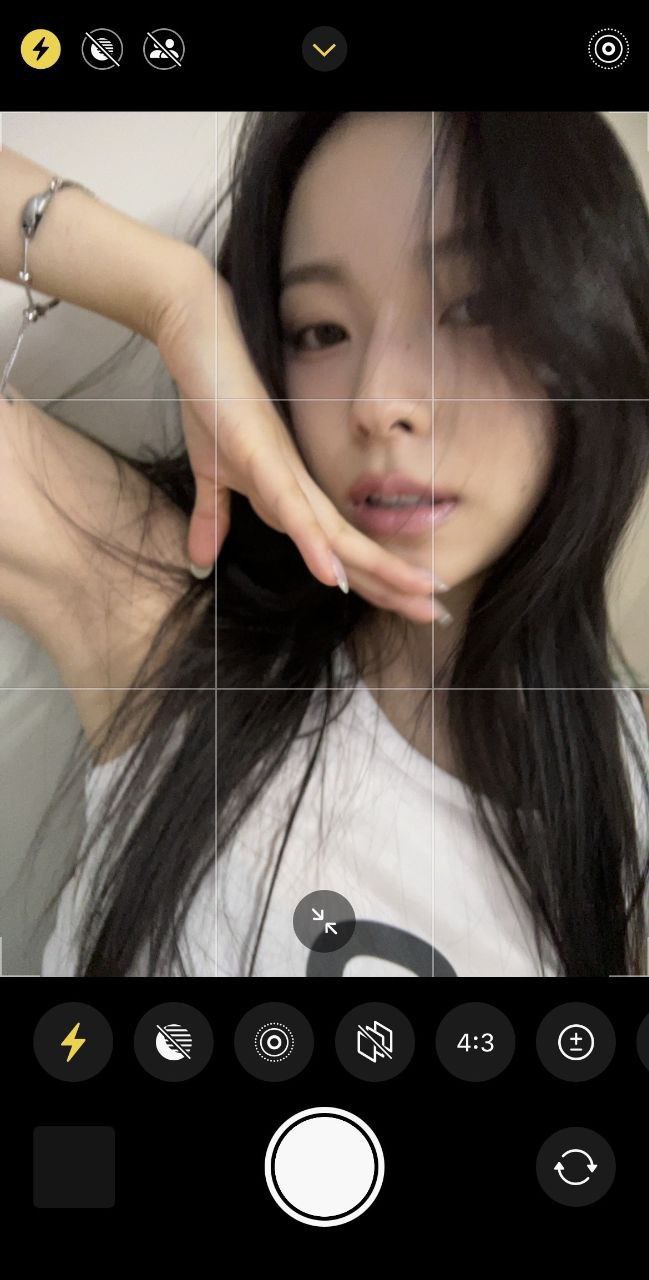Open flash options in the control row
The width and height of the screenshot is (649, 1280).
(x=73, y=1042)
